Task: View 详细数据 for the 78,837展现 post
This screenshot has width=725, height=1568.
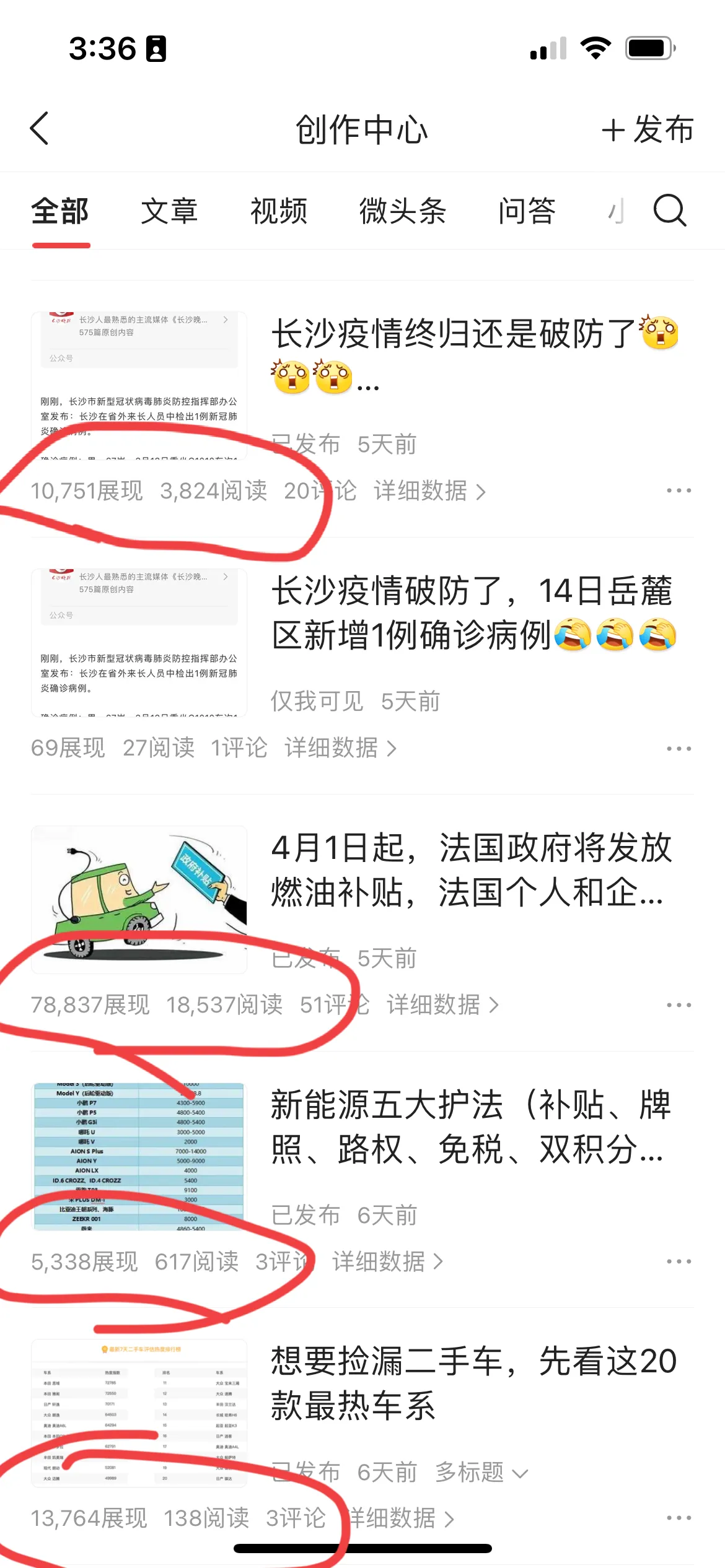Action: (442, 1005)
